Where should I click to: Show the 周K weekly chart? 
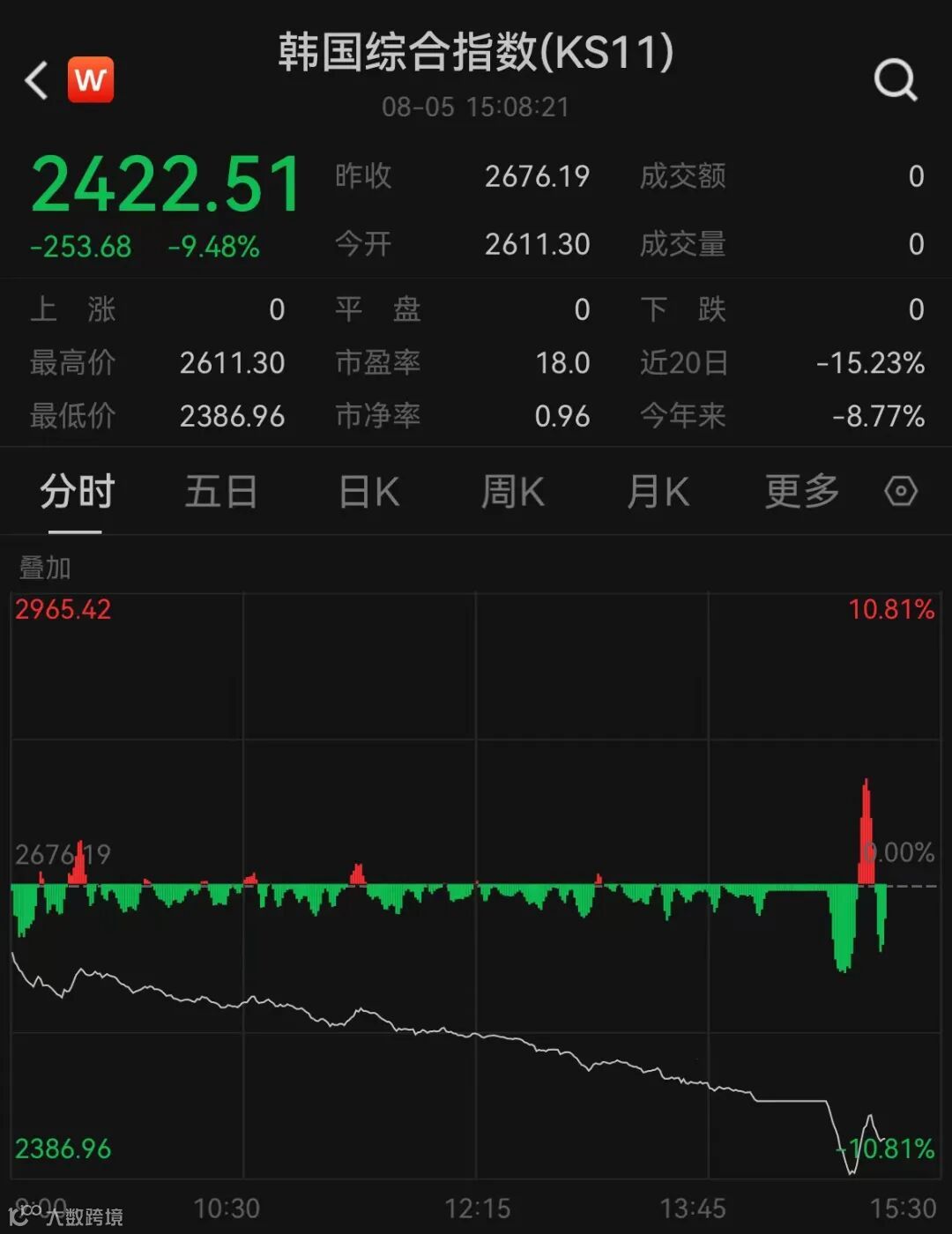click(512, 491)
